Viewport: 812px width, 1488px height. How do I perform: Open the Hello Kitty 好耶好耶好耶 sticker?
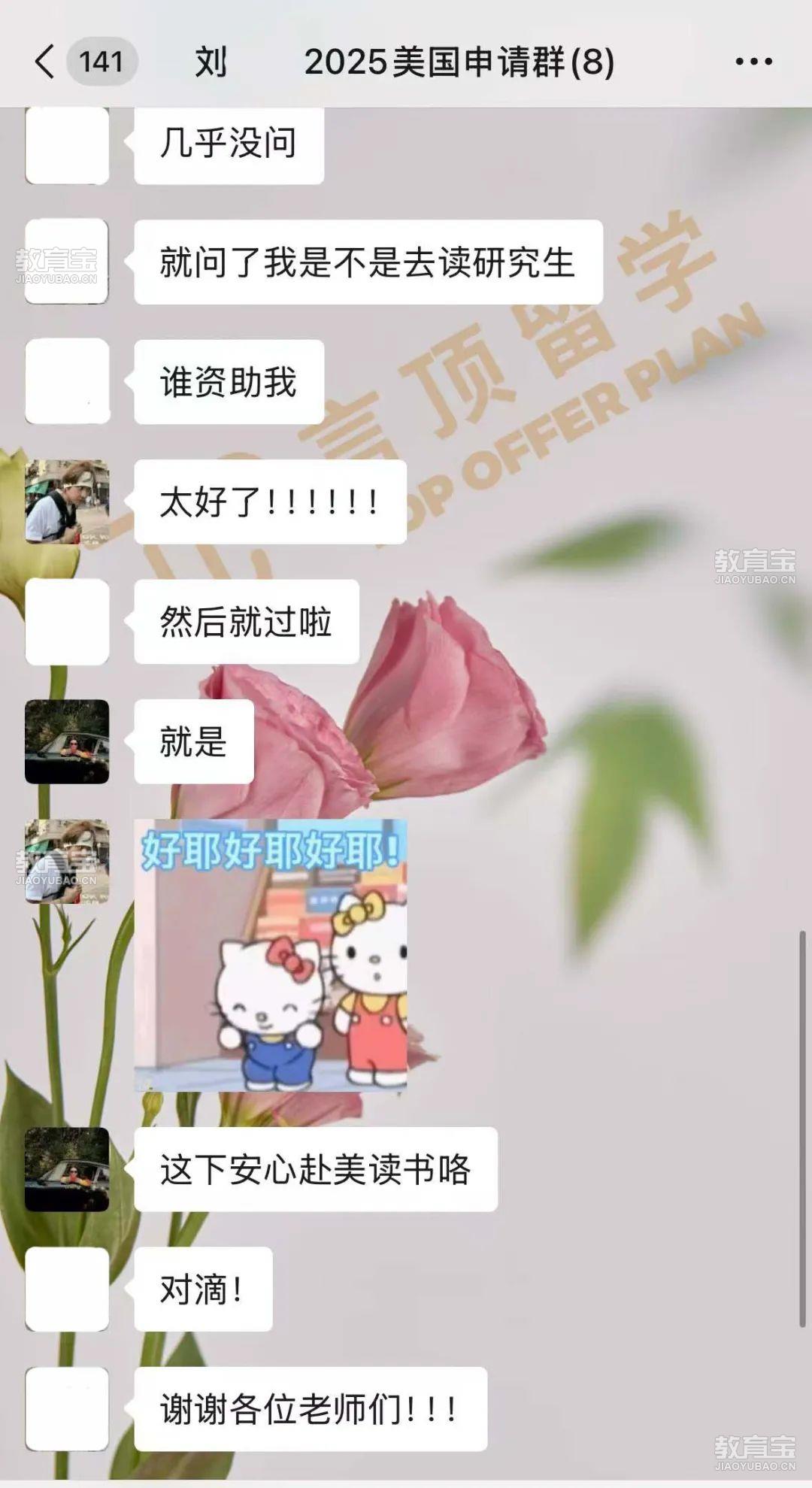tap(271, 955)
